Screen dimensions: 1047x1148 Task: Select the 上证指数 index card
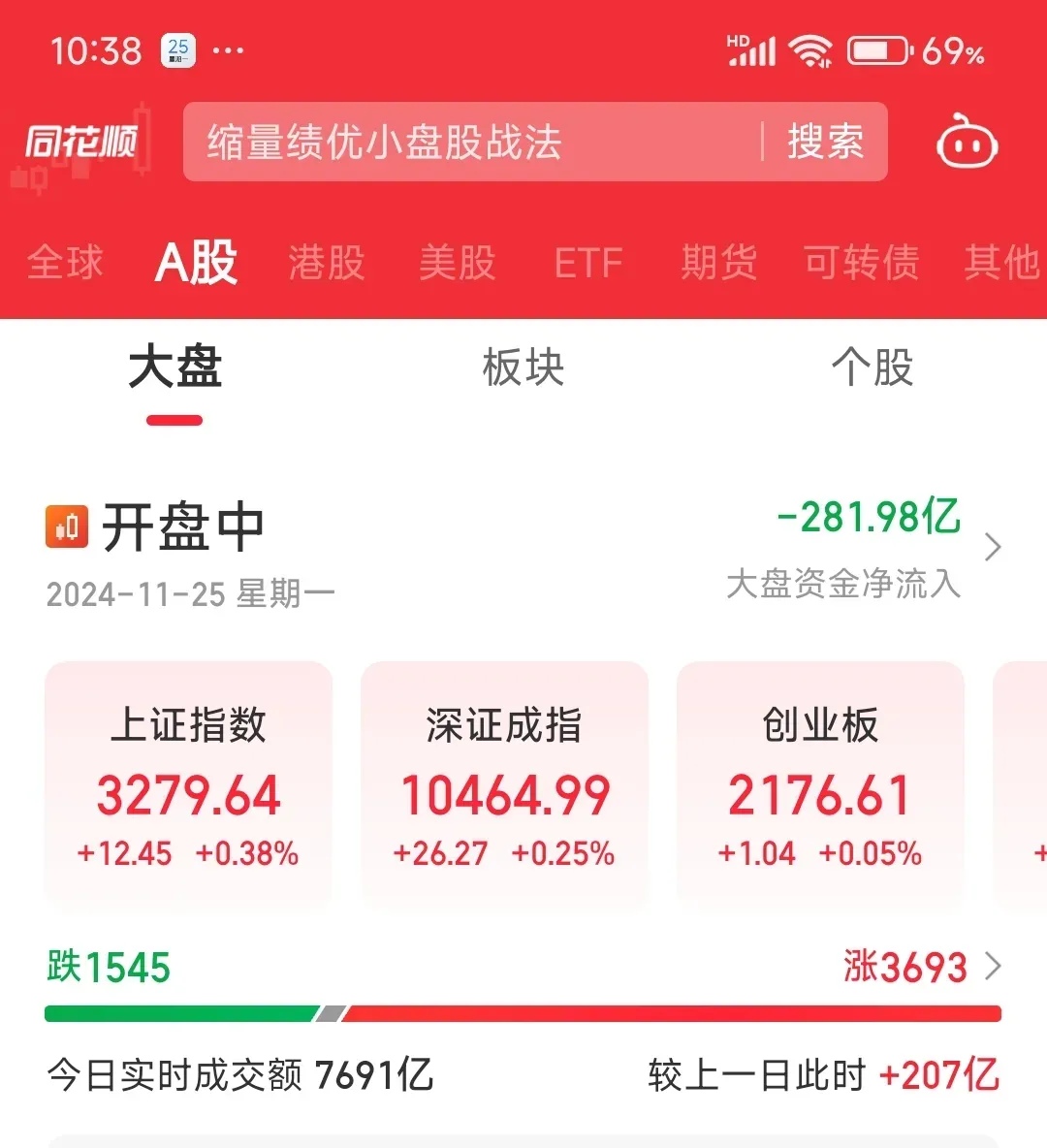188,785
